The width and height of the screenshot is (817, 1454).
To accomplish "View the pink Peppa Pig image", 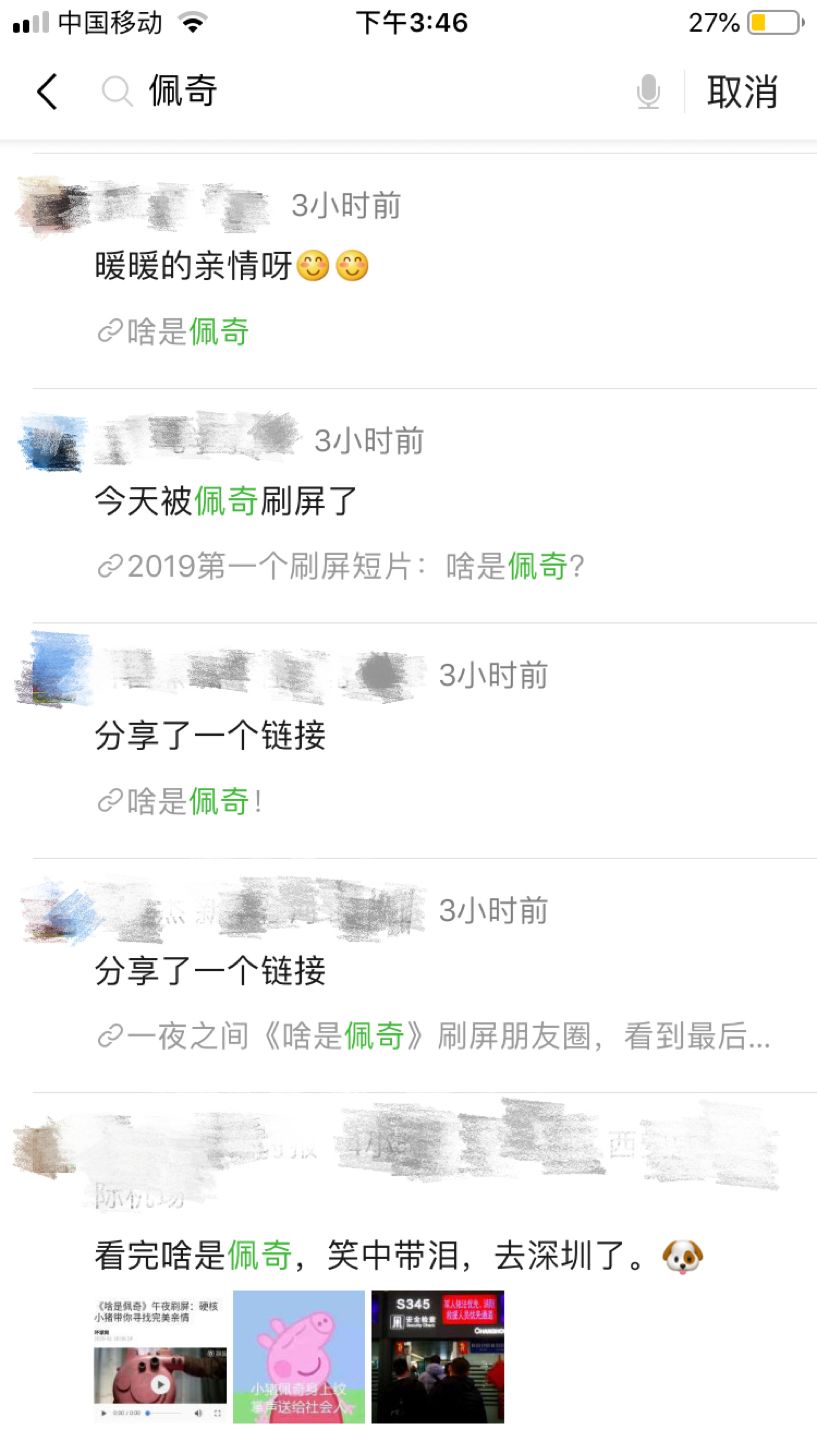I will tap(299, 1357).
